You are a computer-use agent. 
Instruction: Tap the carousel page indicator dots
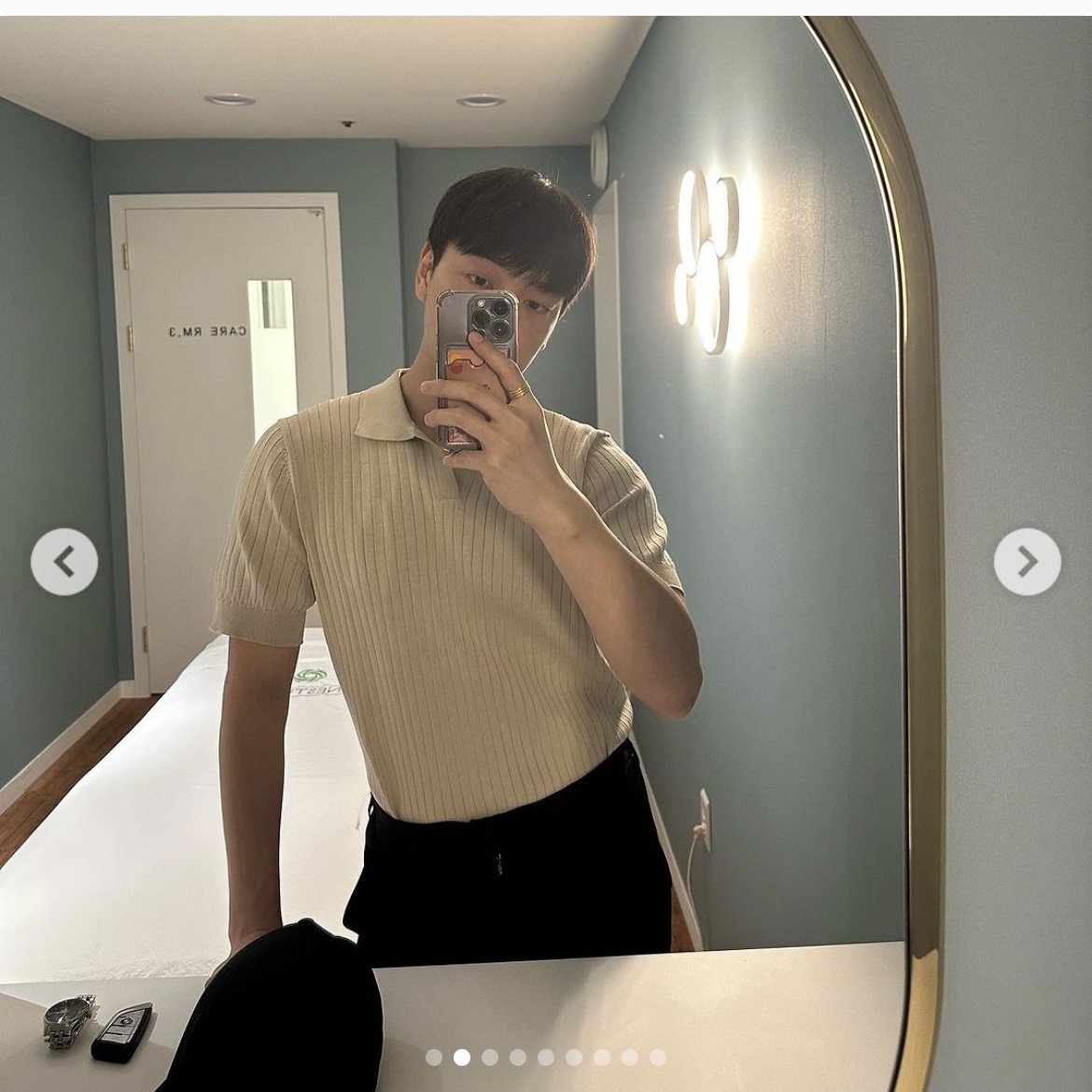(545, 1057)
